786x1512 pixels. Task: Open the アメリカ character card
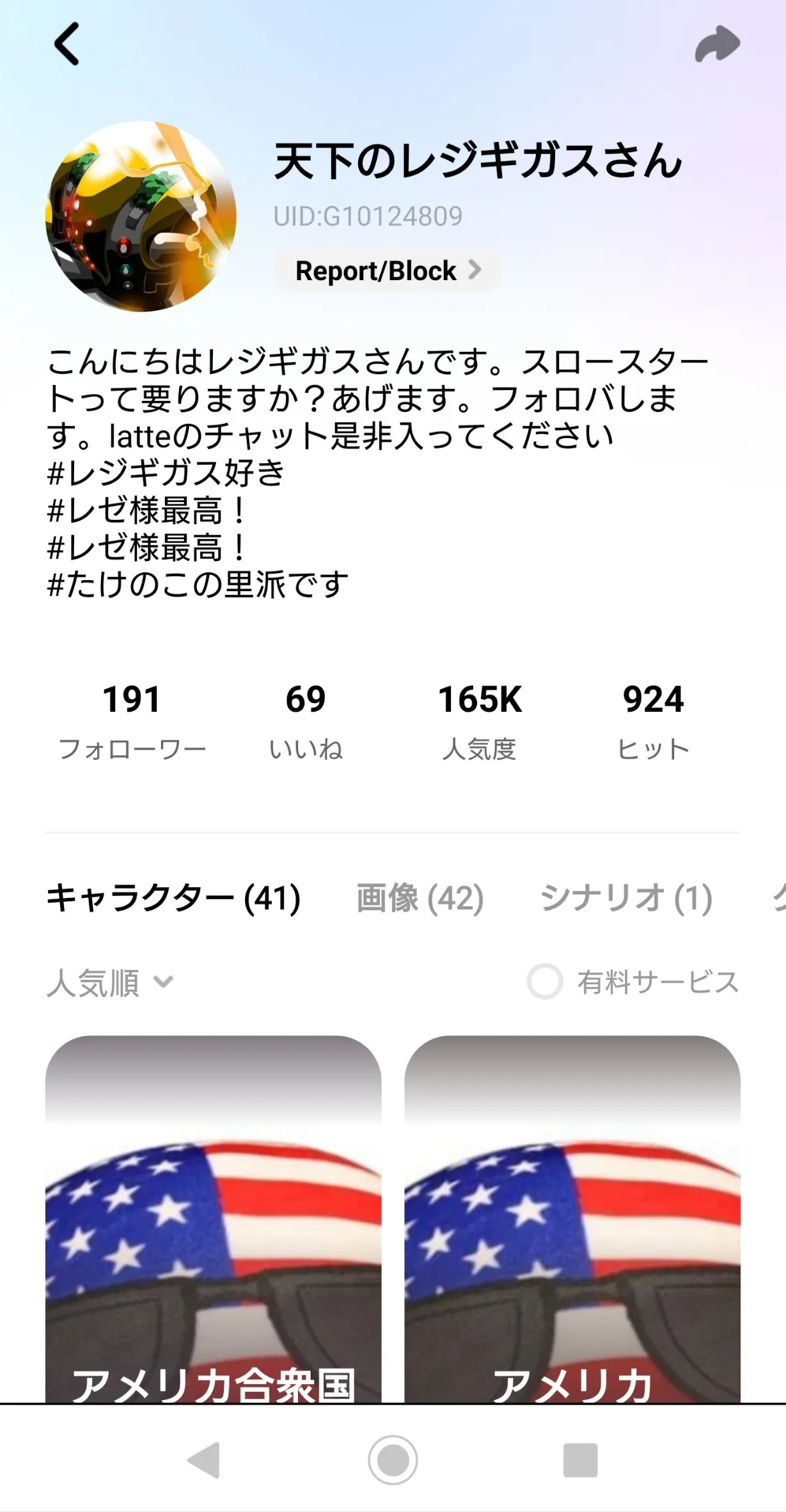[572, 1219]
